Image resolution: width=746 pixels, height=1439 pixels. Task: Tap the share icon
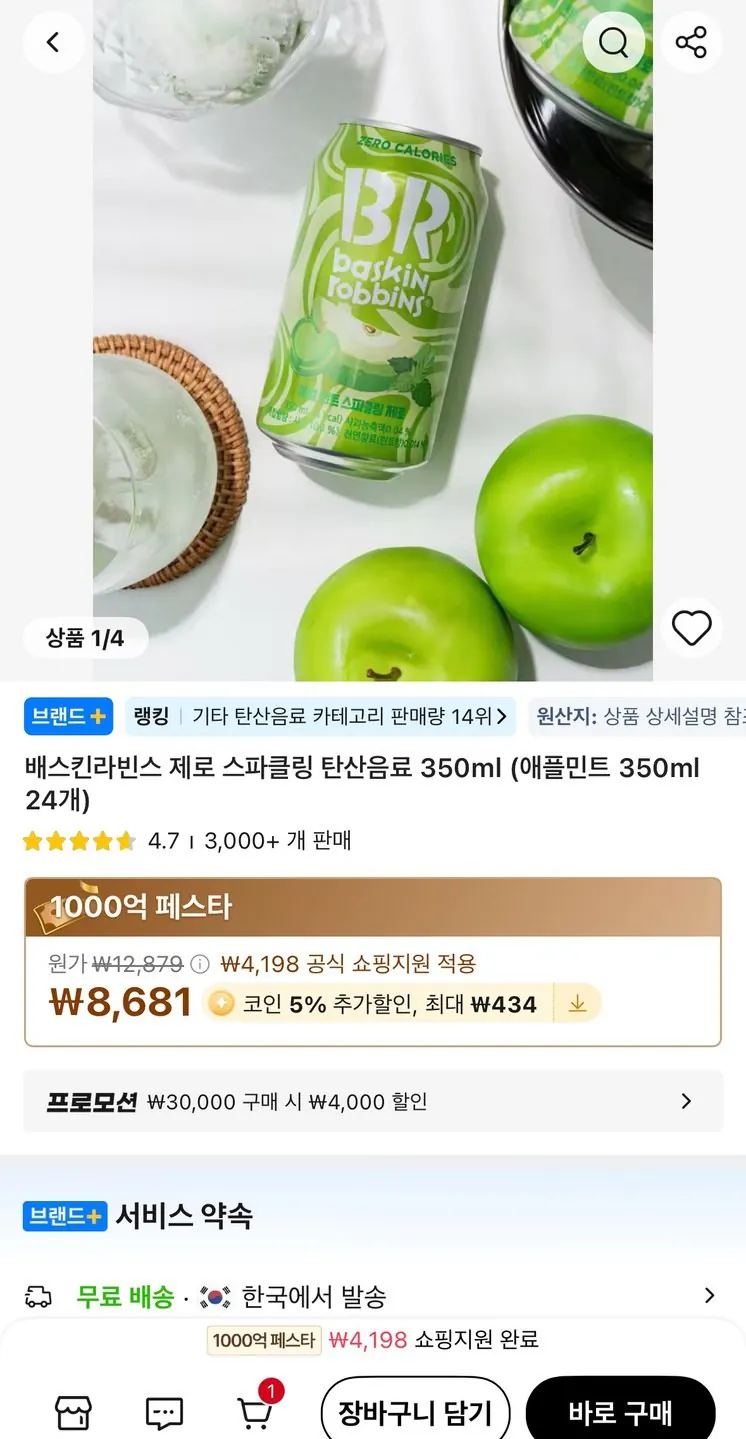tap(691, 42)
